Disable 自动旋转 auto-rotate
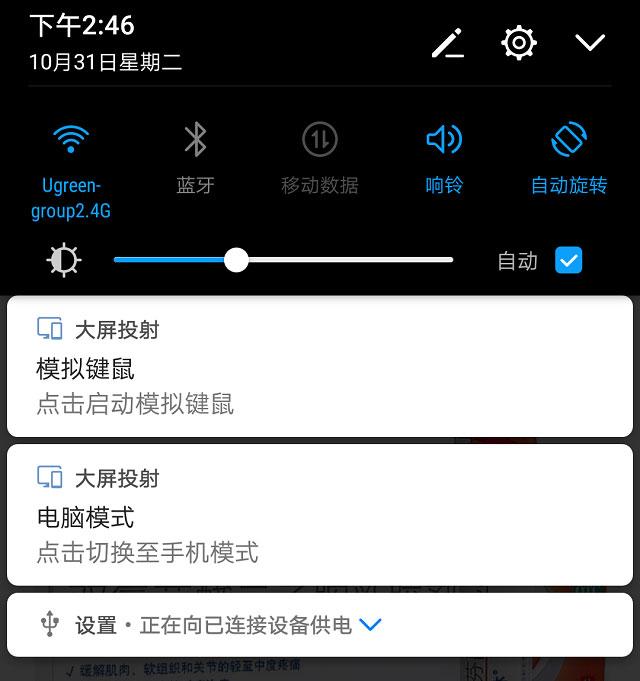 [x=568, y=140]
